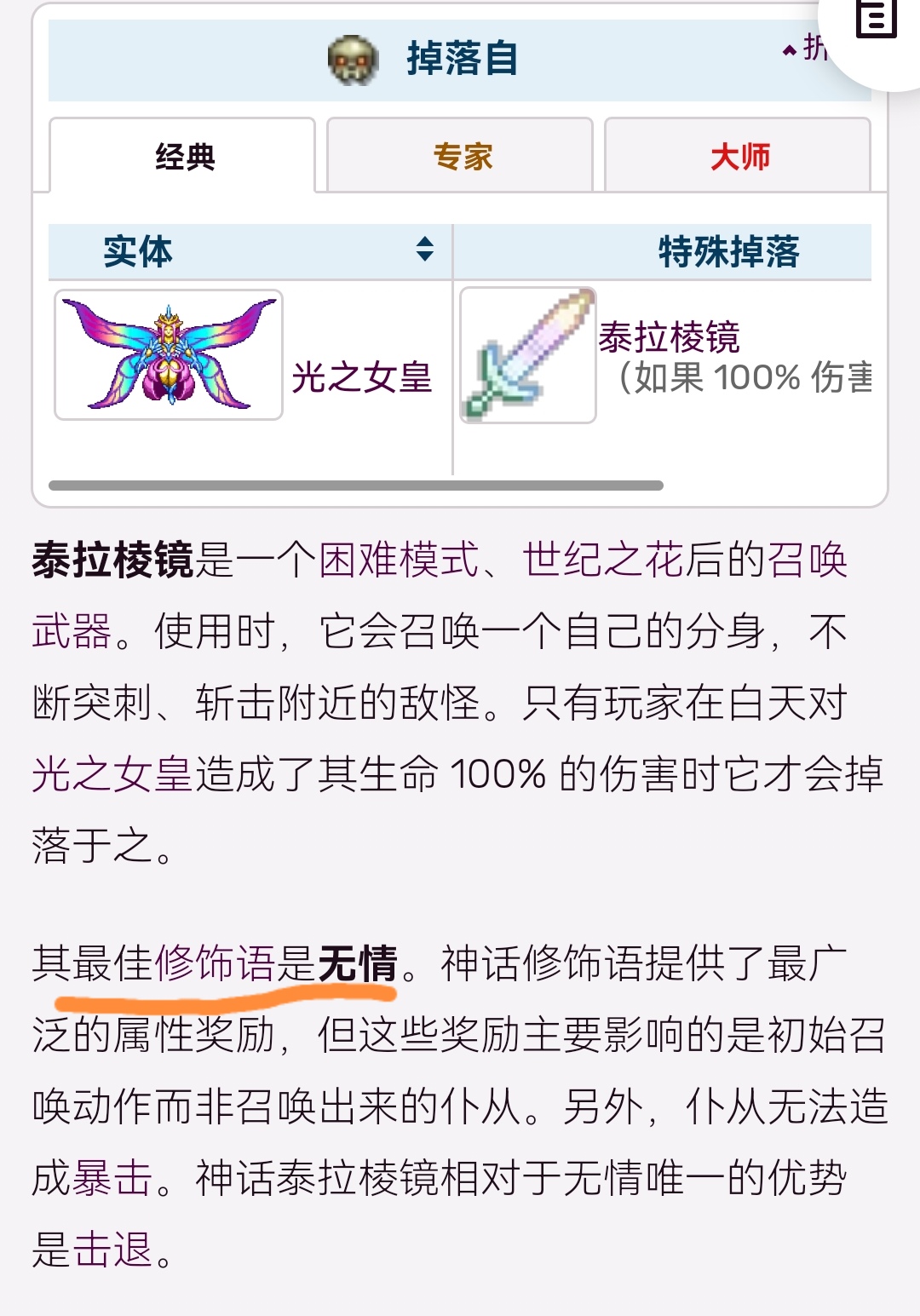This screenshot has width=920, height=1316.
Task: Switch to the 经典 tab
Action: click(x=183, y=157)
